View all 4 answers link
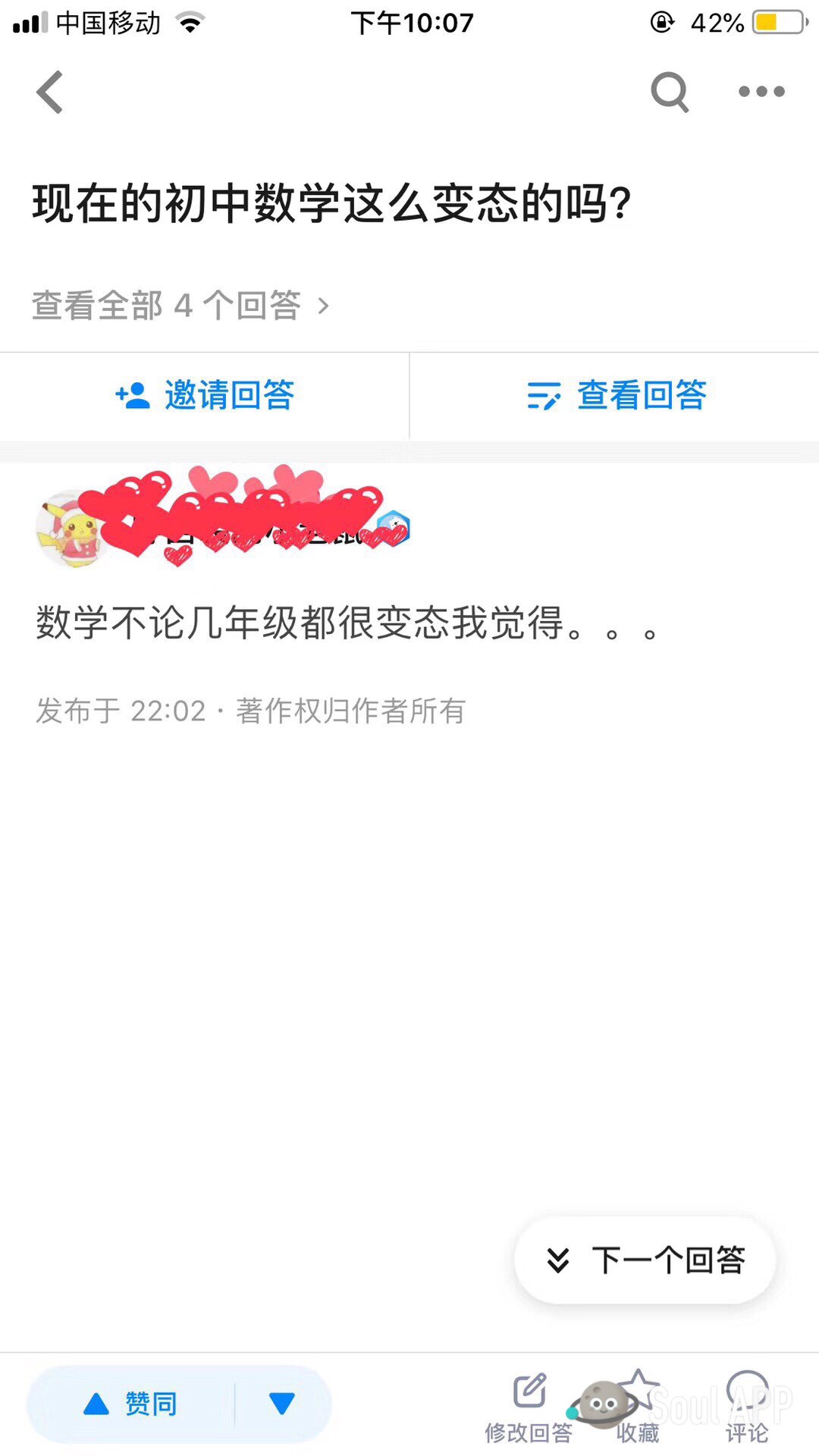This screenshot has height=1456, width=819. click(x=180, y=306)
